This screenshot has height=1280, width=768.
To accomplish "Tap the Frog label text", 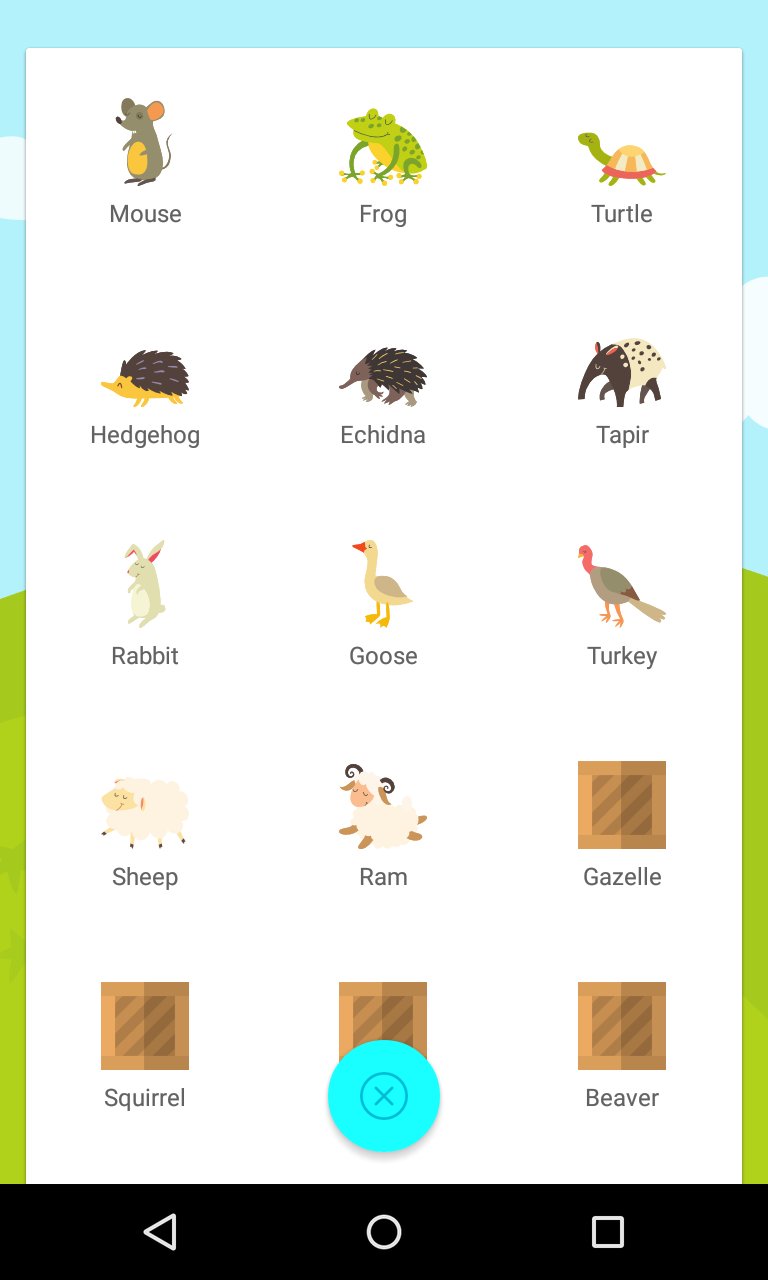I will [x=383, y=213].
